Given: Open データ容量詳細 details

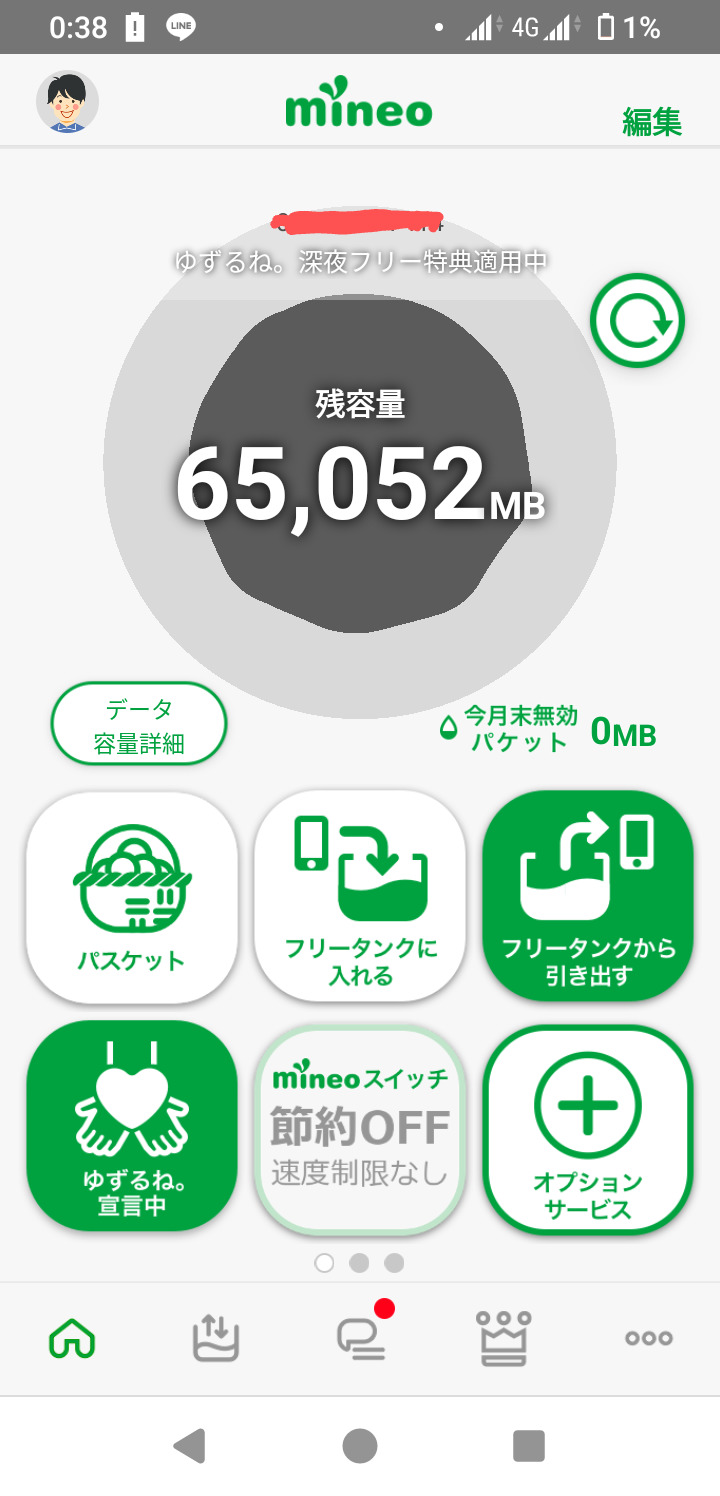Looking at the screenshot, I should pyautogui.click(x=139, y=725).
